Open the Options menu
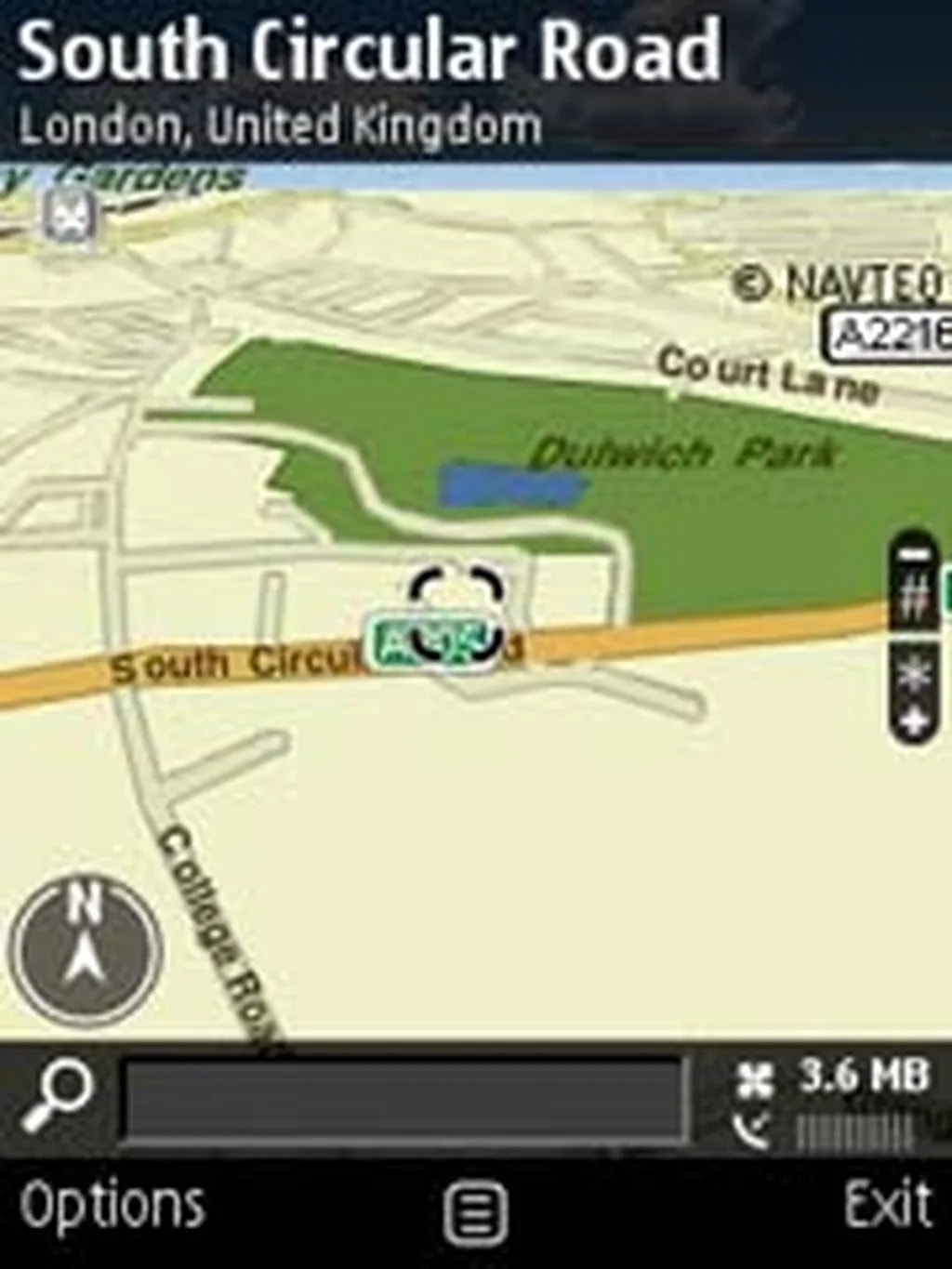 pos(112,1206)
